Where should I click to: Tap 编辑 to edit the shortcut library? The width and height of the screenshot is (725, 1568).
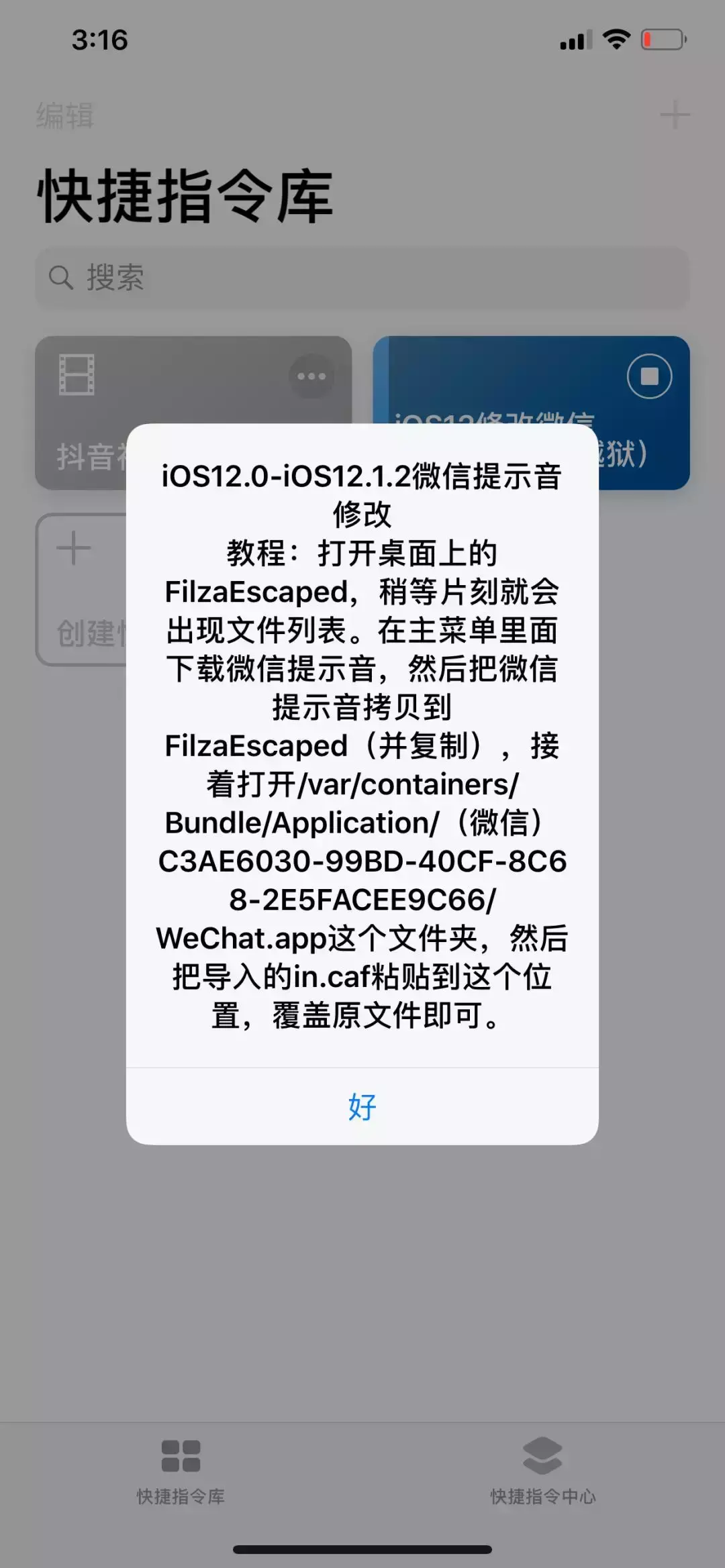pos(64,115)
